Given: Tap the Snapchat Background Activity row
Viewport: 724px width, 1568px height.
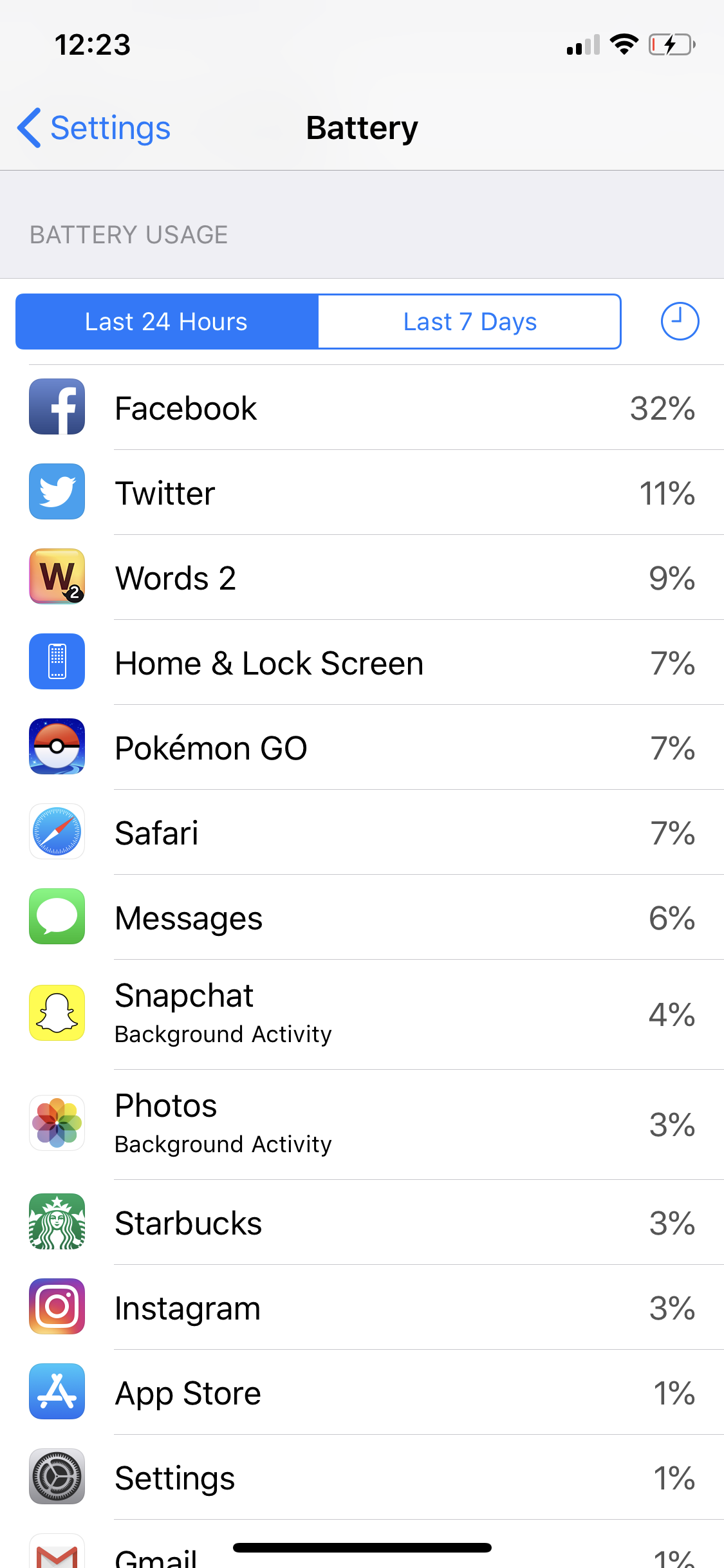Looking at the screenshot, I should point(362,1015).
